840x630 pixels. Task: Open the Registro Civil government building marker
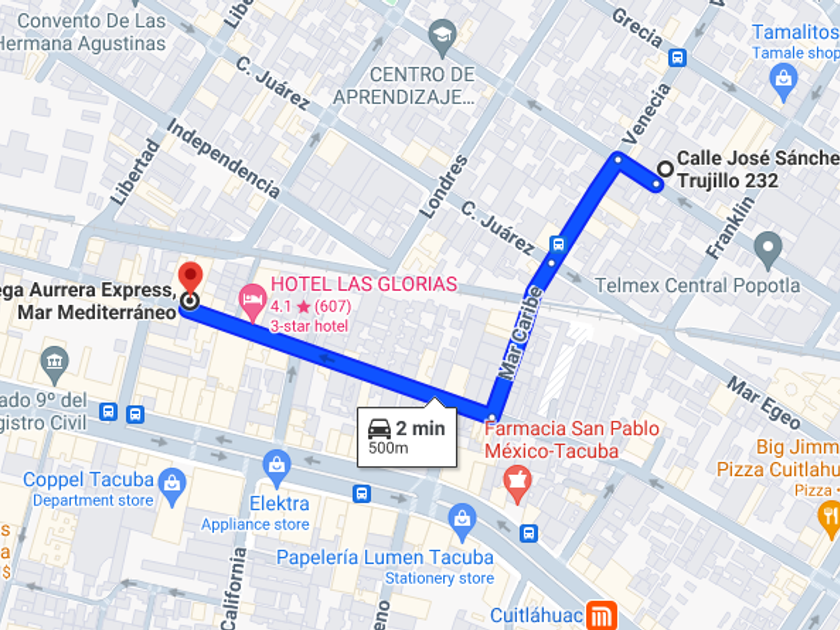pyautogui.click(x=55, y=361)
